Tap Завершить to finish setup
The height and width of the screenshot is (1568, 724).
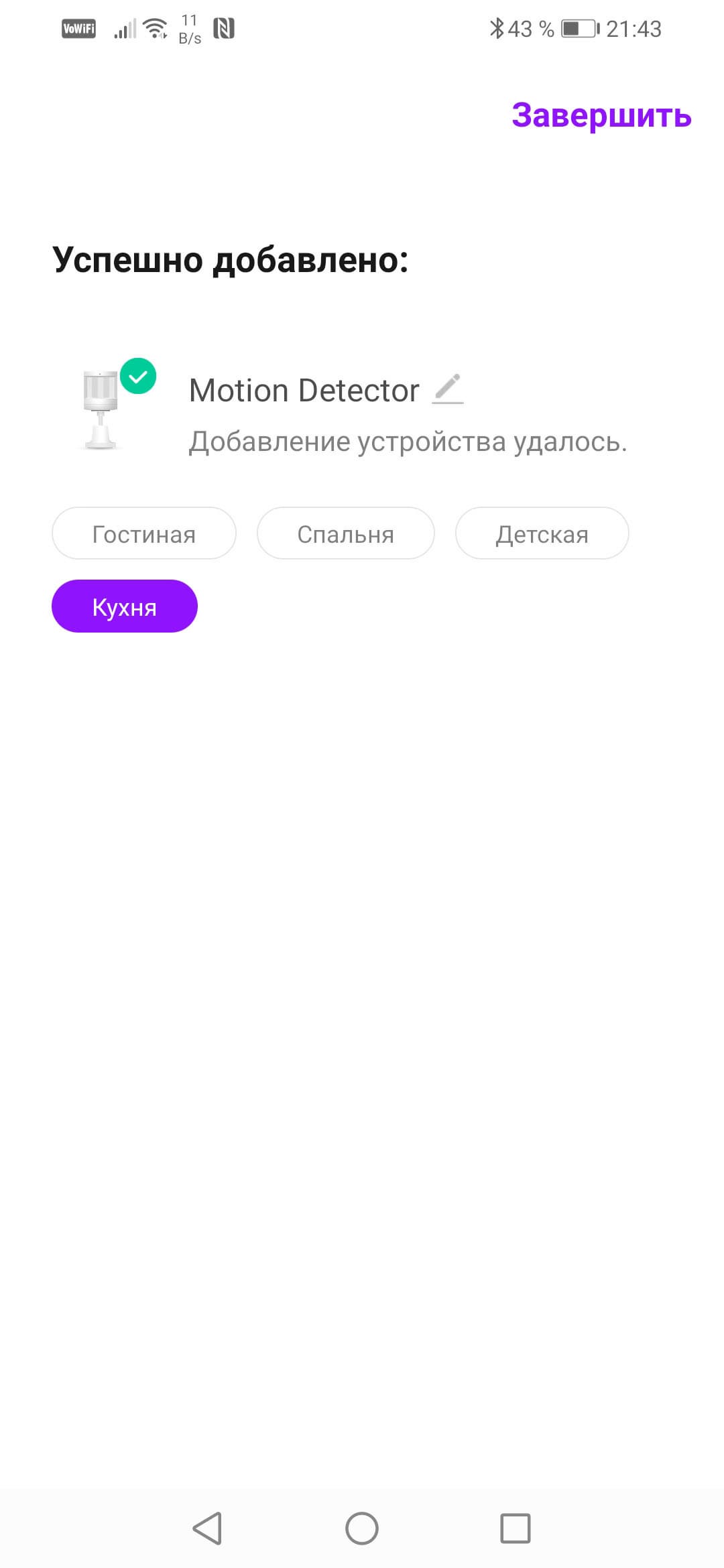[601, 115]
